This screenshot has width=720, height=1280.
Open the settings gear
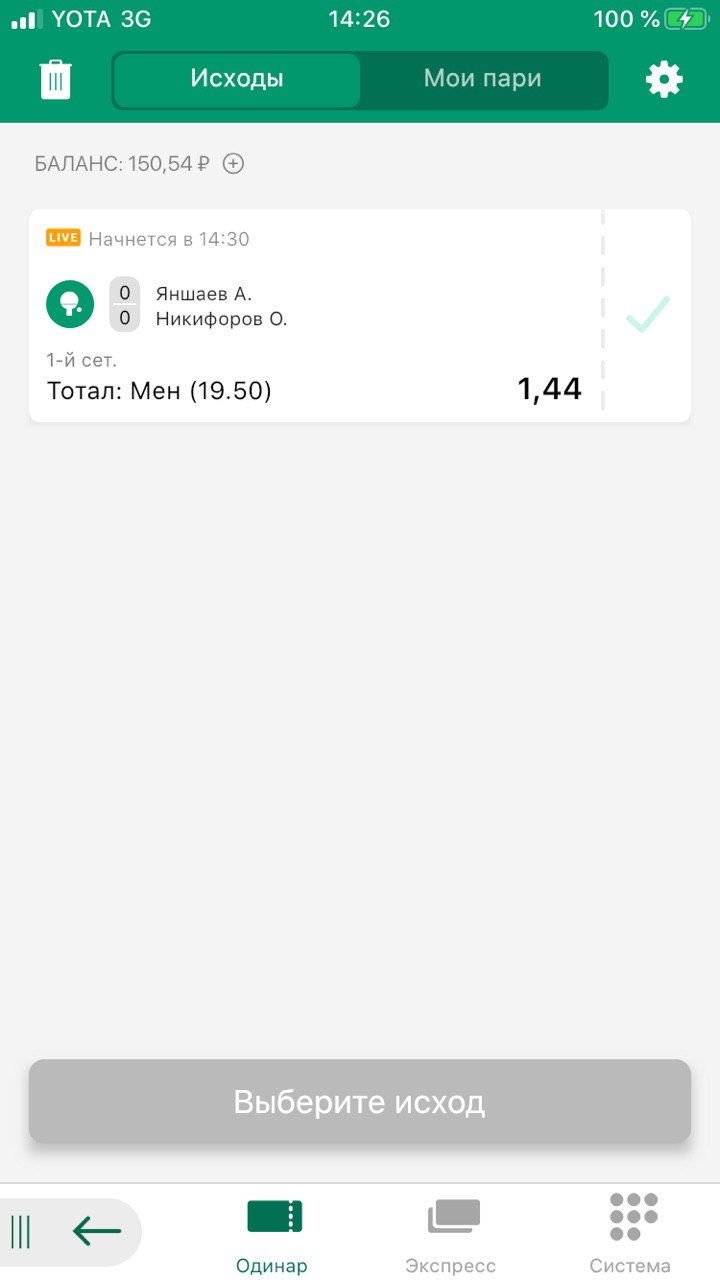(664, 79)
